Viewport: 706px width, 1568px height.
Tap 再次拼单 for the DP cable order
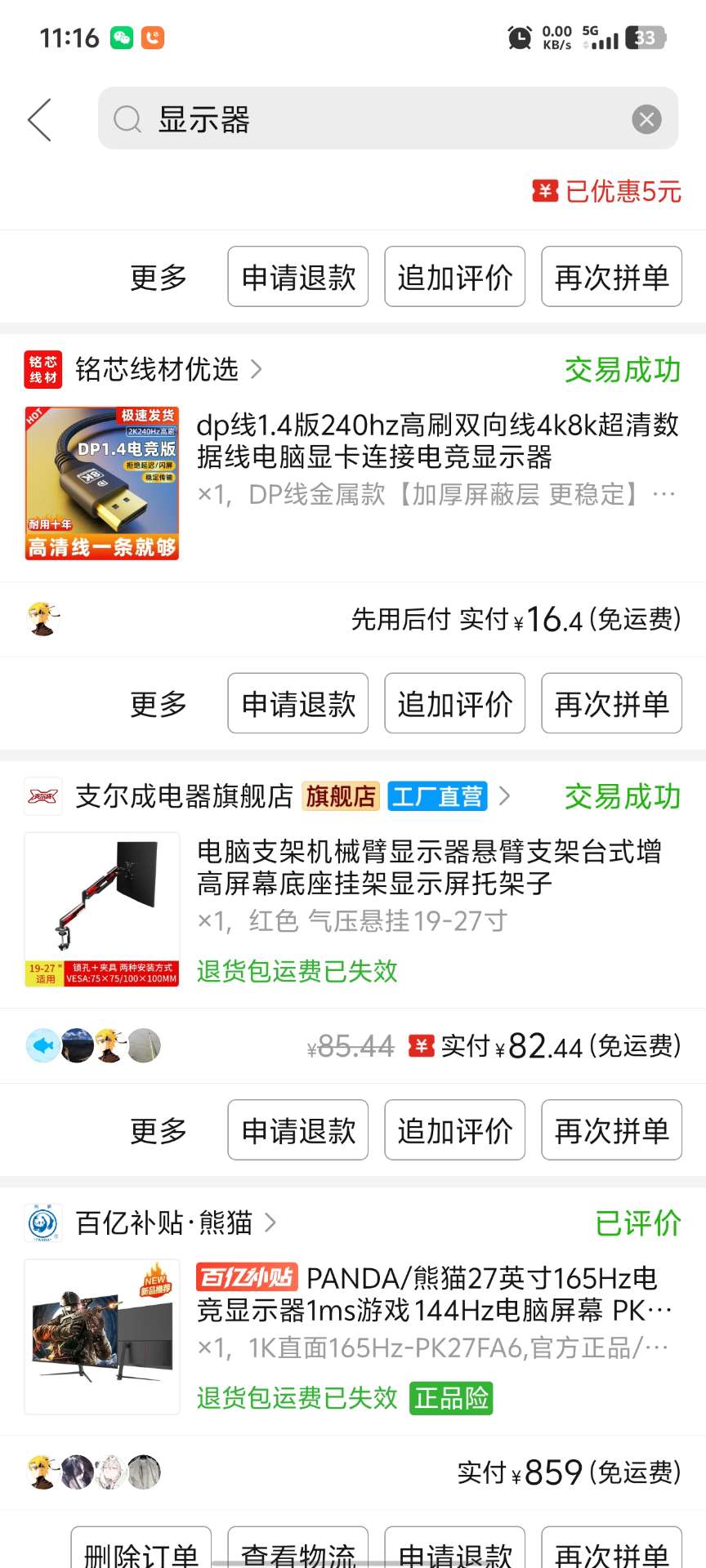click(611, 703)
